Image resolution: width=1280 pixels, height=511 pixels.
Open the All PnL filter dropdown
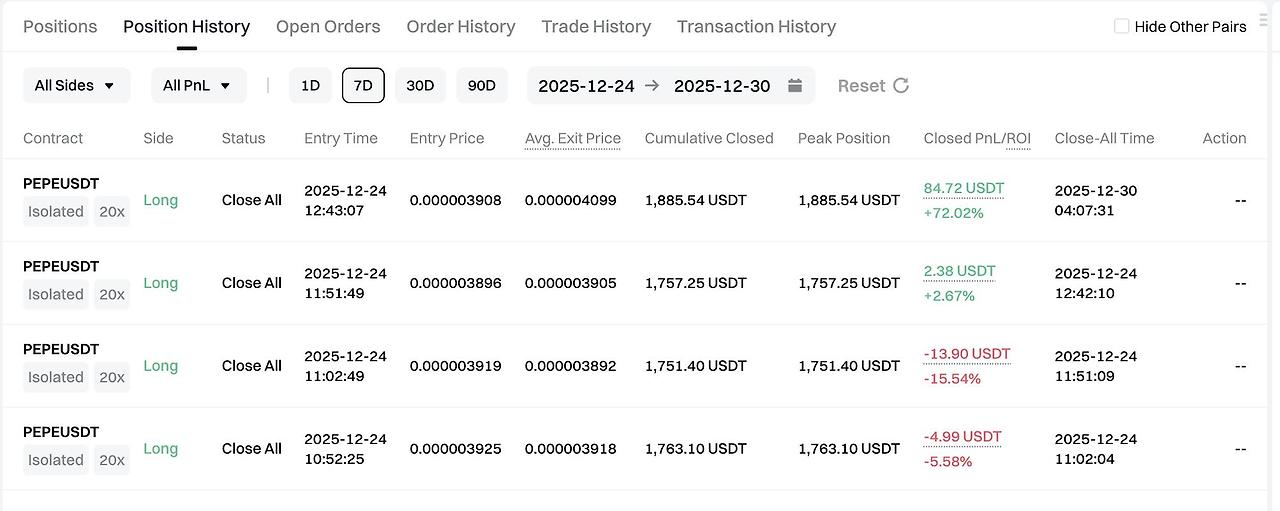coord(198,85)
